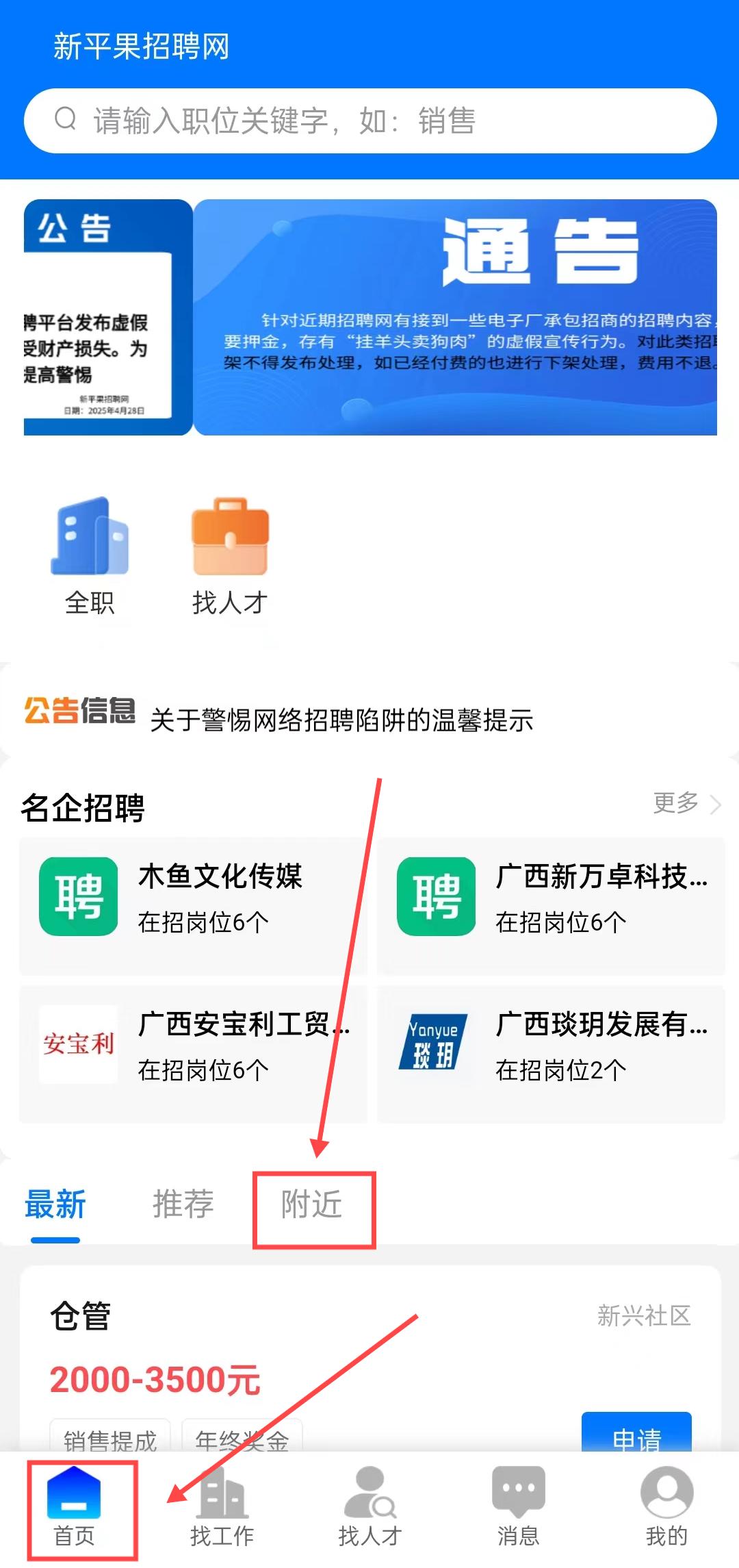Open the 仓管 job listing

tap(274, 1342)
